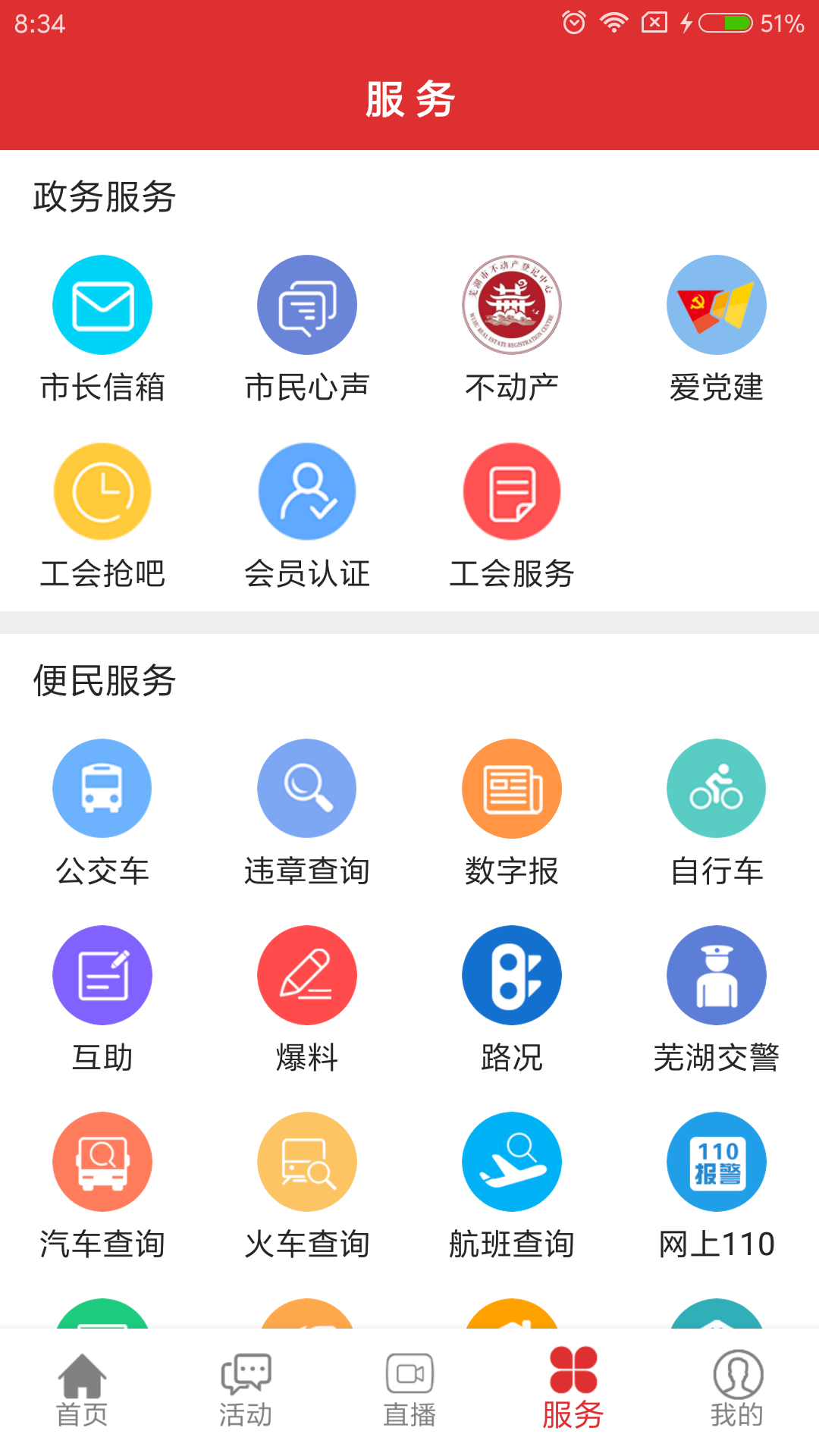Screen dimensions: 819x1456
Task: Open the 数字报 digital newspaper
Action: pos(512,789)
